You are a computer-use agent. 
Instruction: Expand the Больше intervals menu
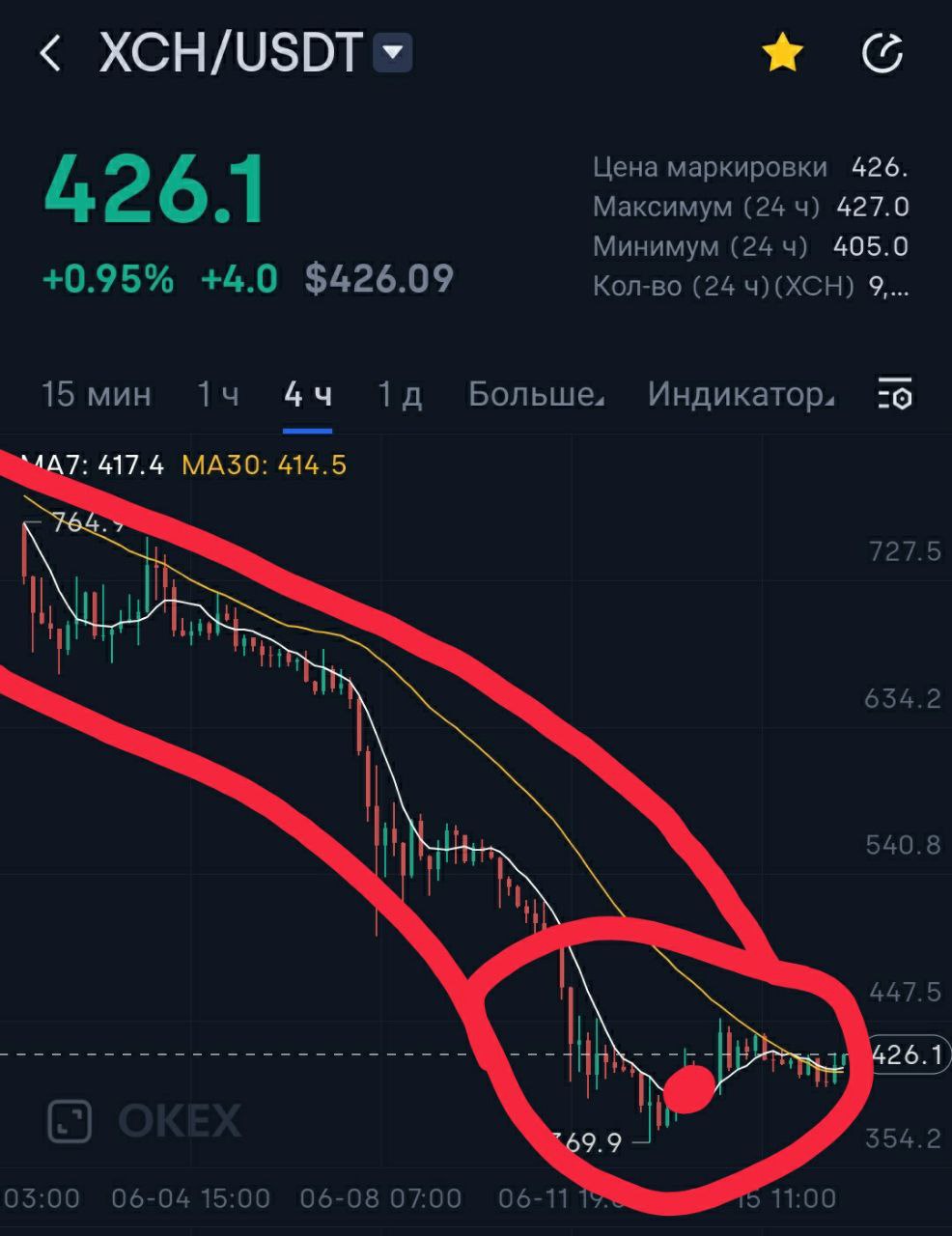click(536, 394)
